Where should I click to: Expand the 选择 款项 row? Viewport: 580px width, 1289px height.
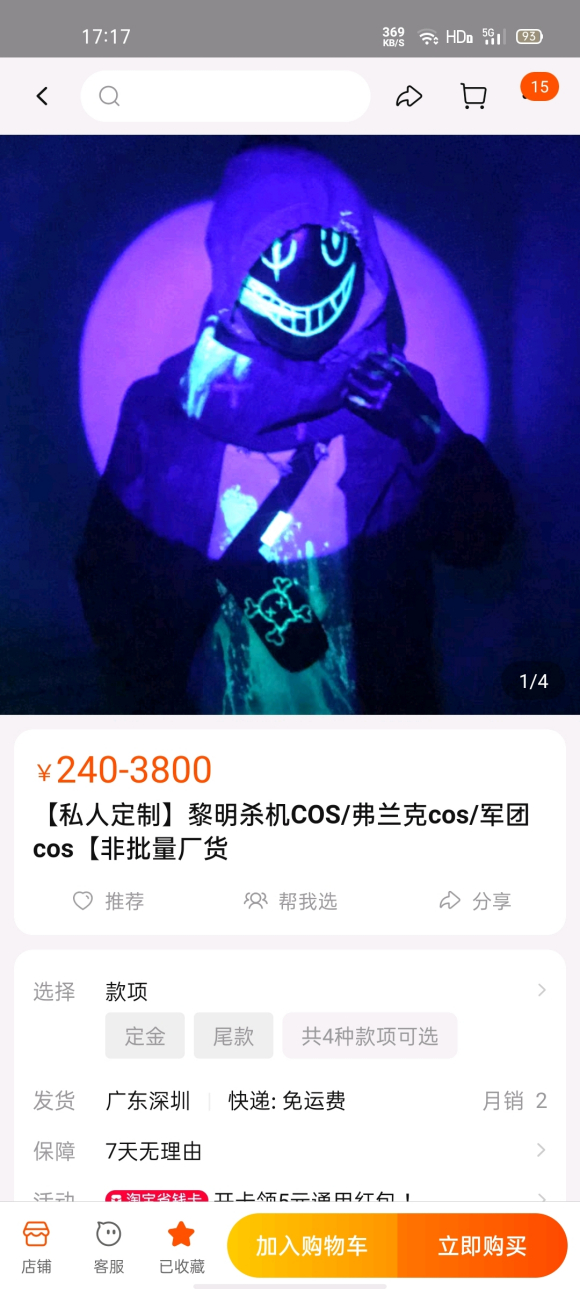click(290, 991)
